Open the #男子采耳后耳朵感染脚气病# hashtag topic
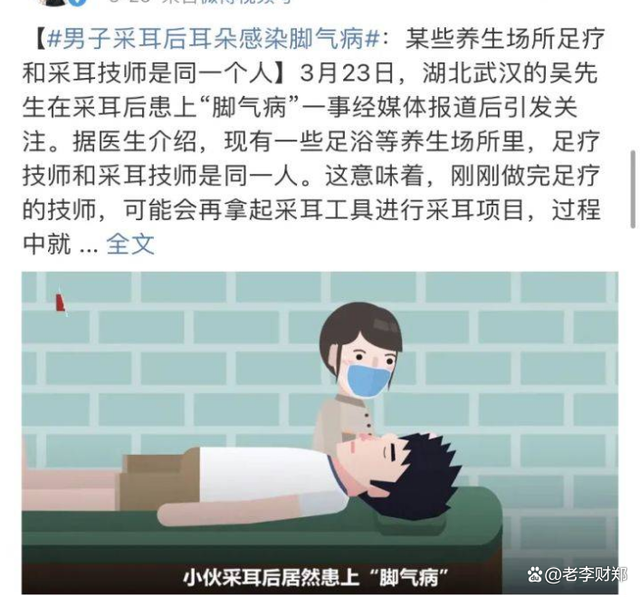640x597 pixels. (205, 39)
